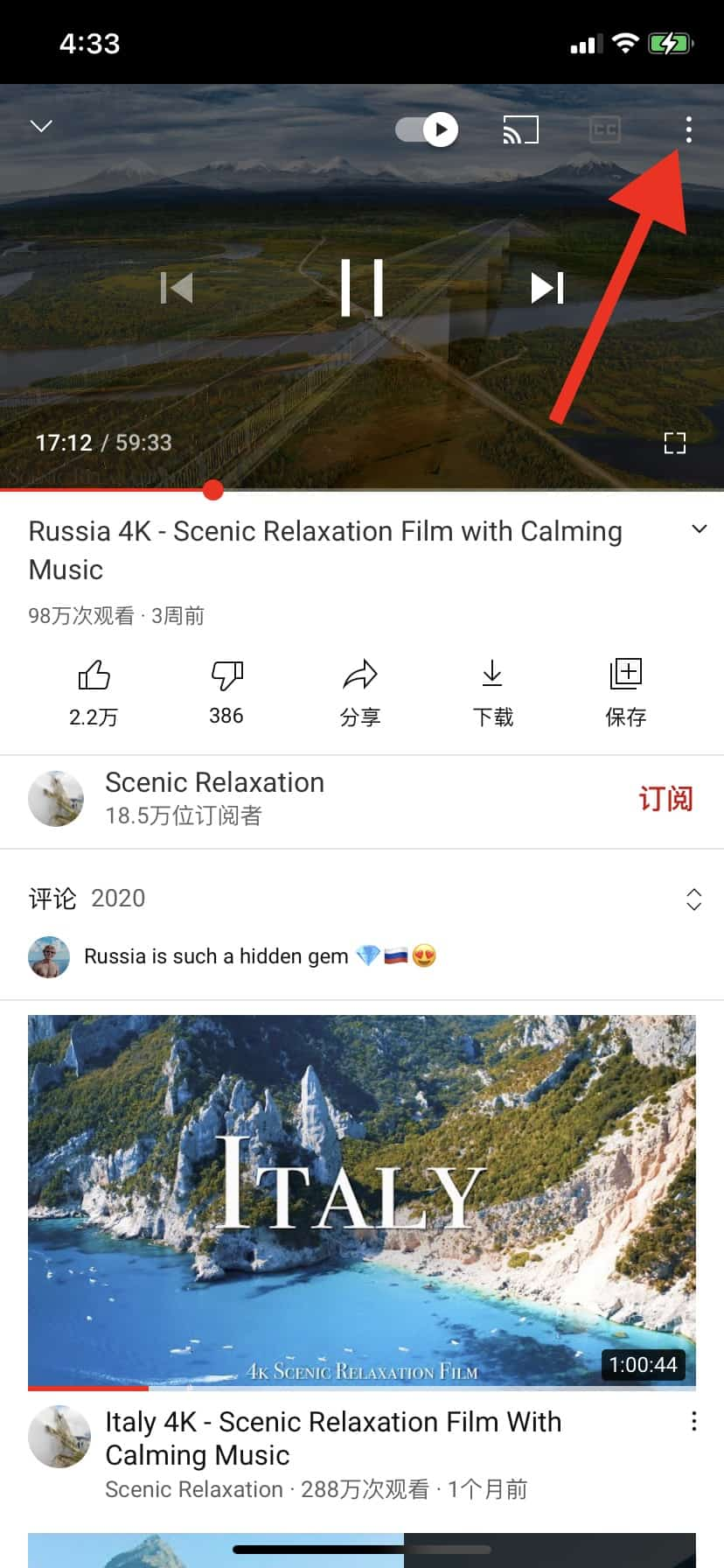Turn on closed captions
This screenshot has height=1568, width=724.
click(604, 130)
